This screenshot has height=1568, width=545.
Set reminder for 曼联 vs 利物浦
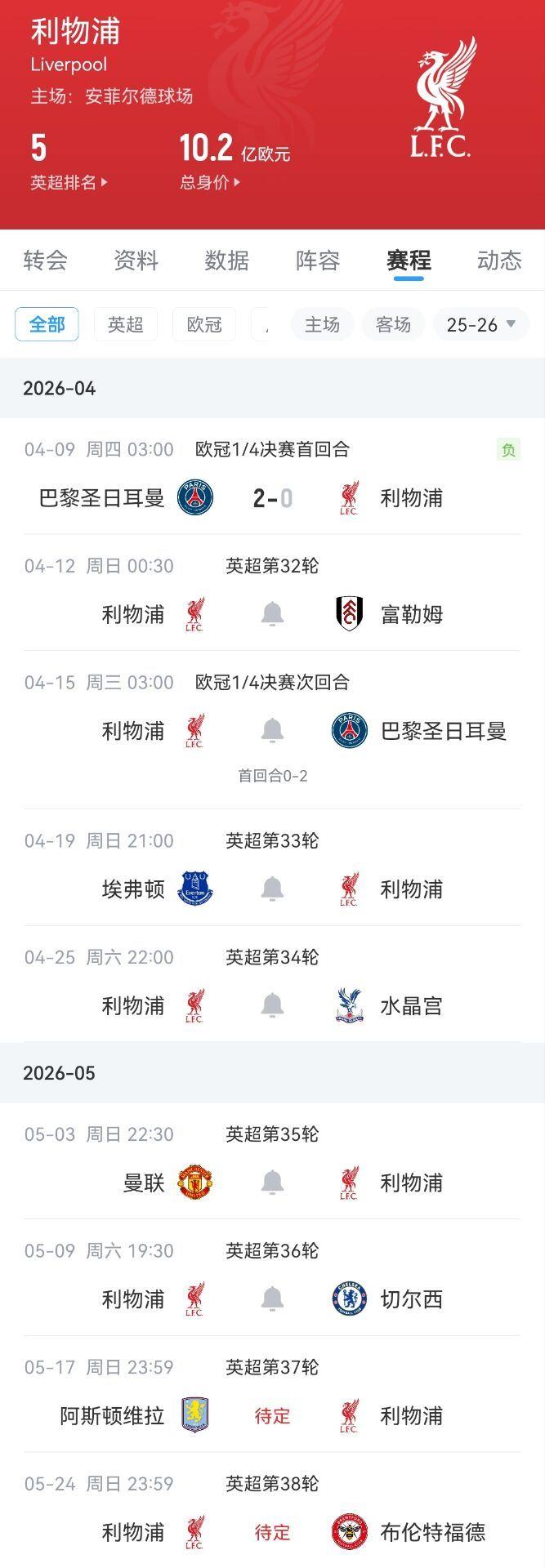(272, 1183)
